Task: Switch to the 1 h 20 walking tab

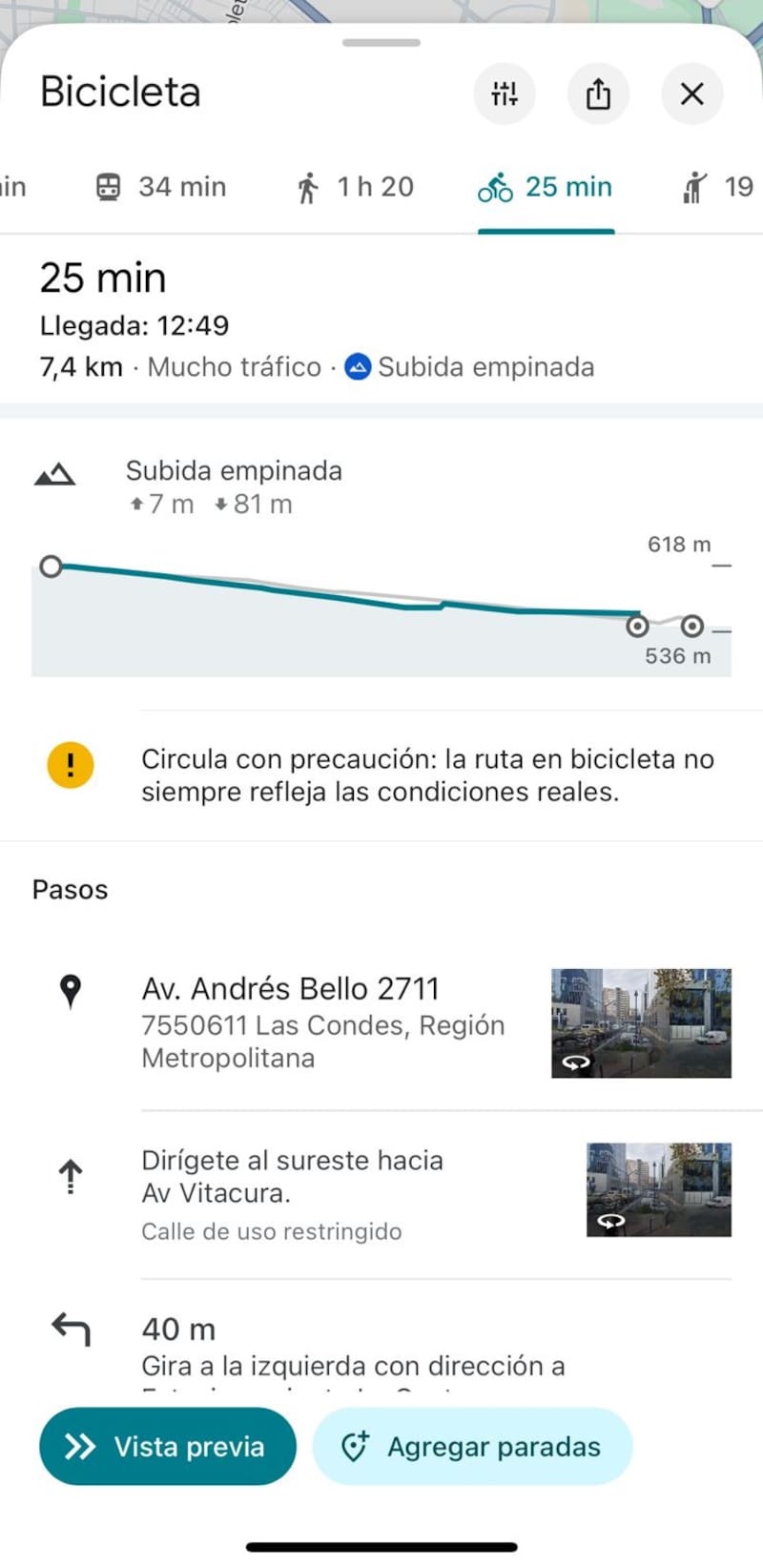Action: point(355,187)
